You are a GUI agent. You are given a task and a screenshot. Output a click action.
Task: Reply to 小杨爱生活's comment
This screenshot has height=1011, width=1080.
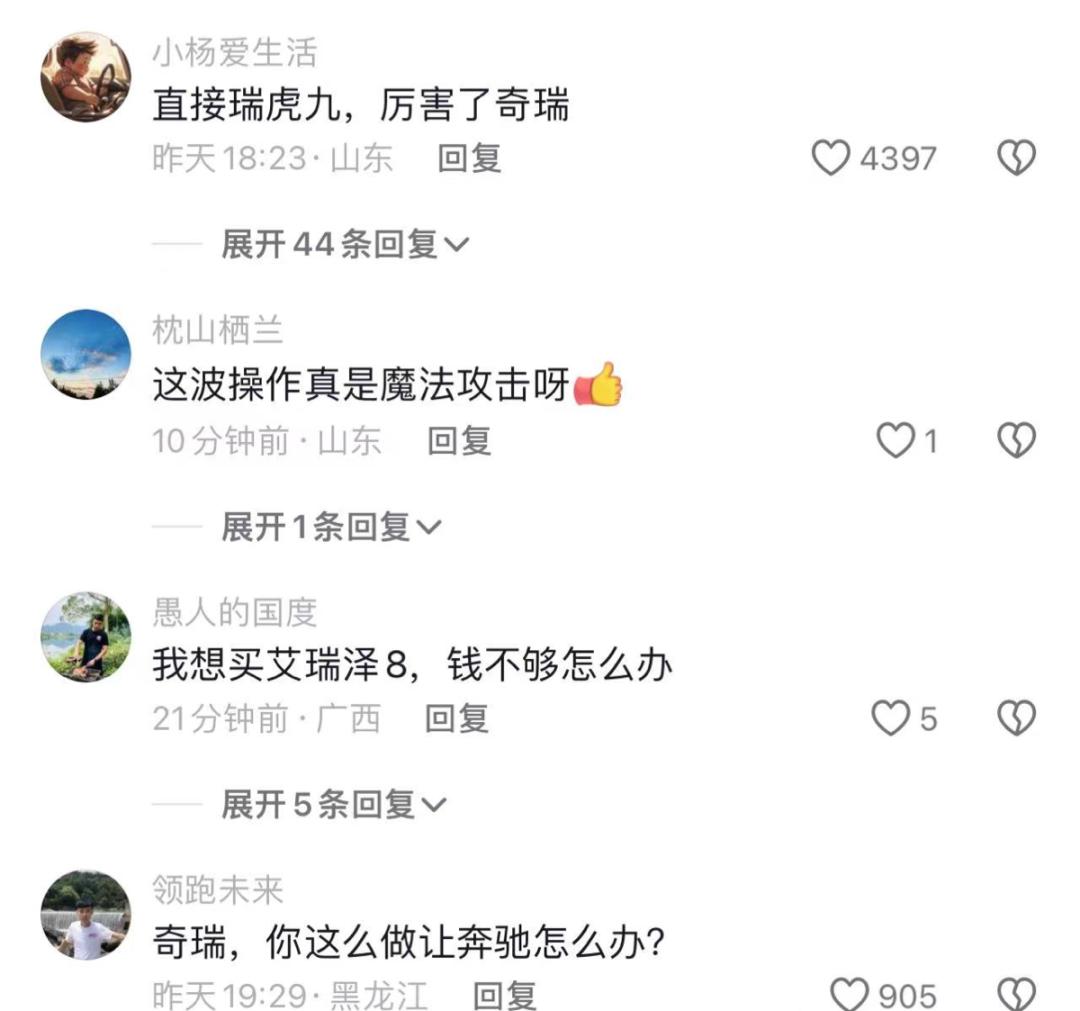469,158
